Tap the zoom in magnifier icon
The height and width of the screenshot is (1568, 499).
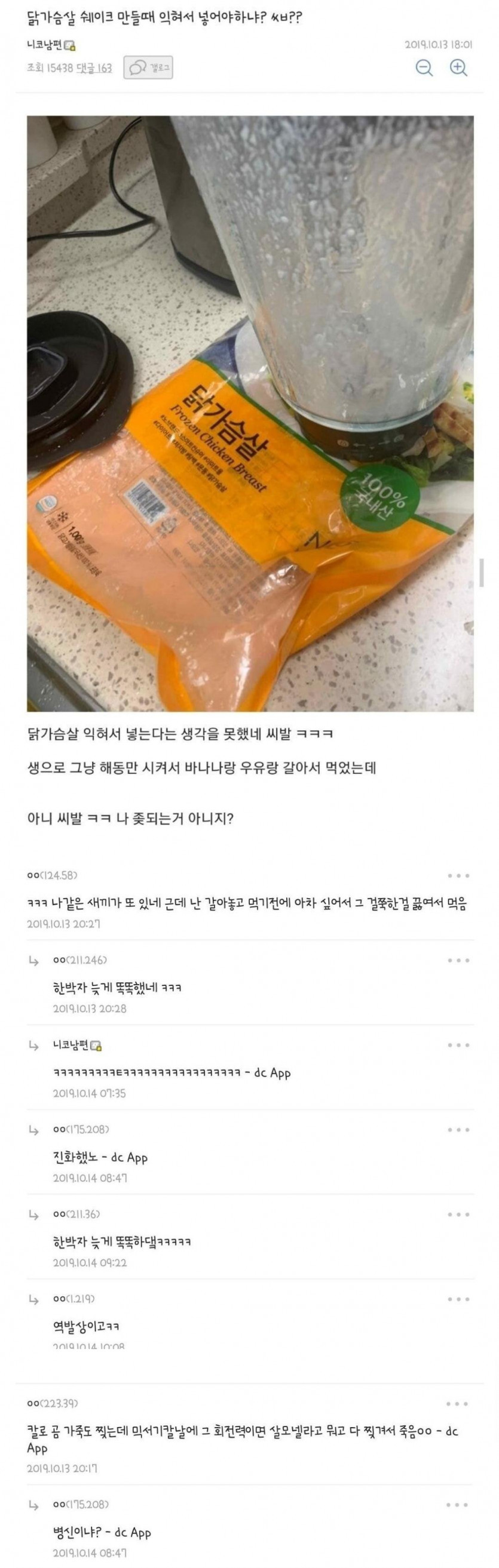point(458,67)
